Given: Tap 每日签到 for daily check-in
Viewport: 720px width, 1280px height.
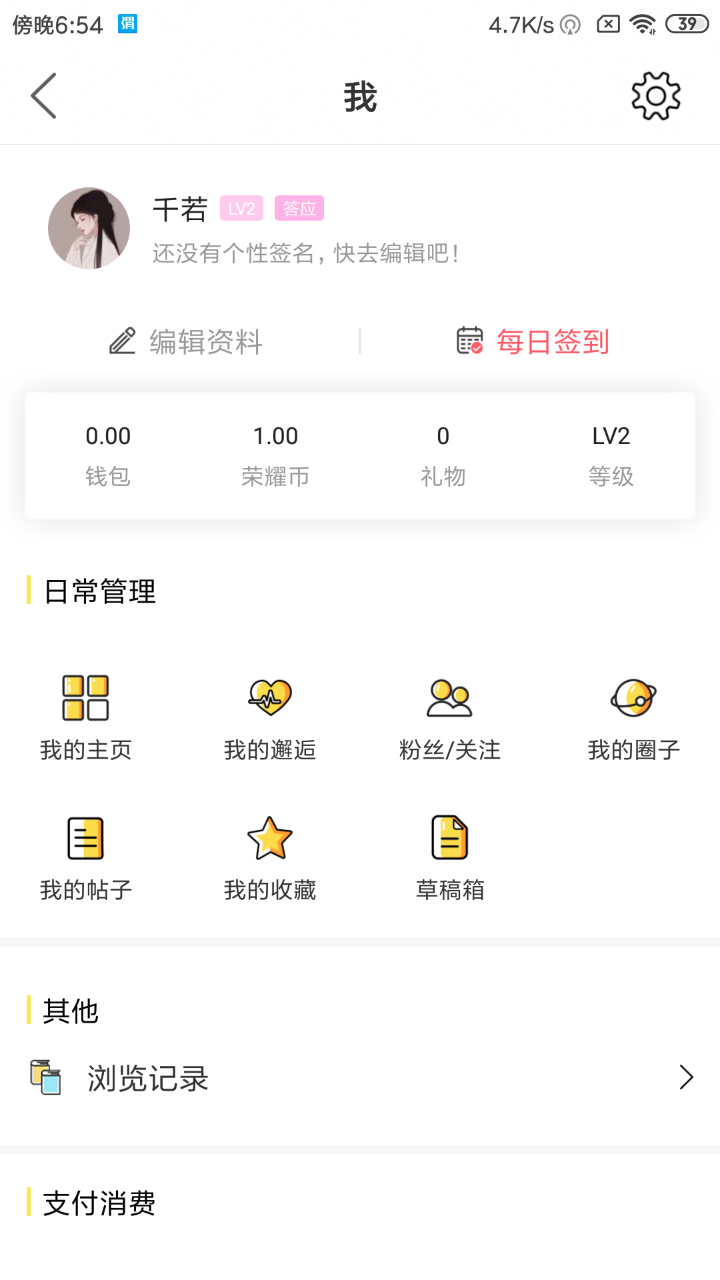Looking at the screenshot, I should point(533,342).
